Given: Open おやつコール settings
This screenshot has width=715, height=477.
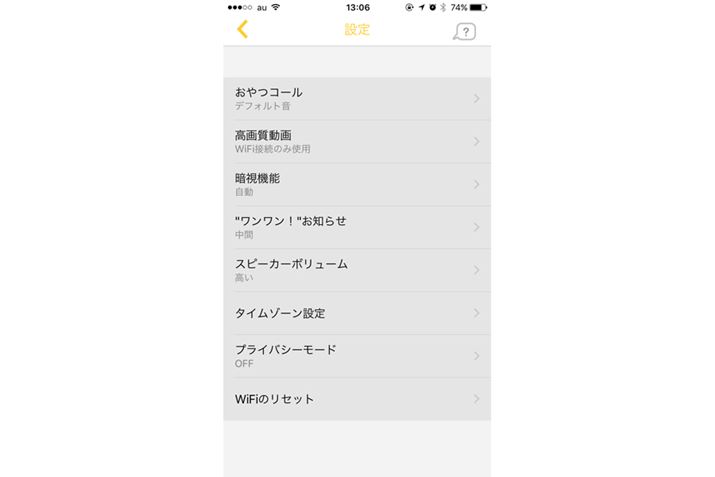Looking at the screenshot, I should click(x=357, y=98).
